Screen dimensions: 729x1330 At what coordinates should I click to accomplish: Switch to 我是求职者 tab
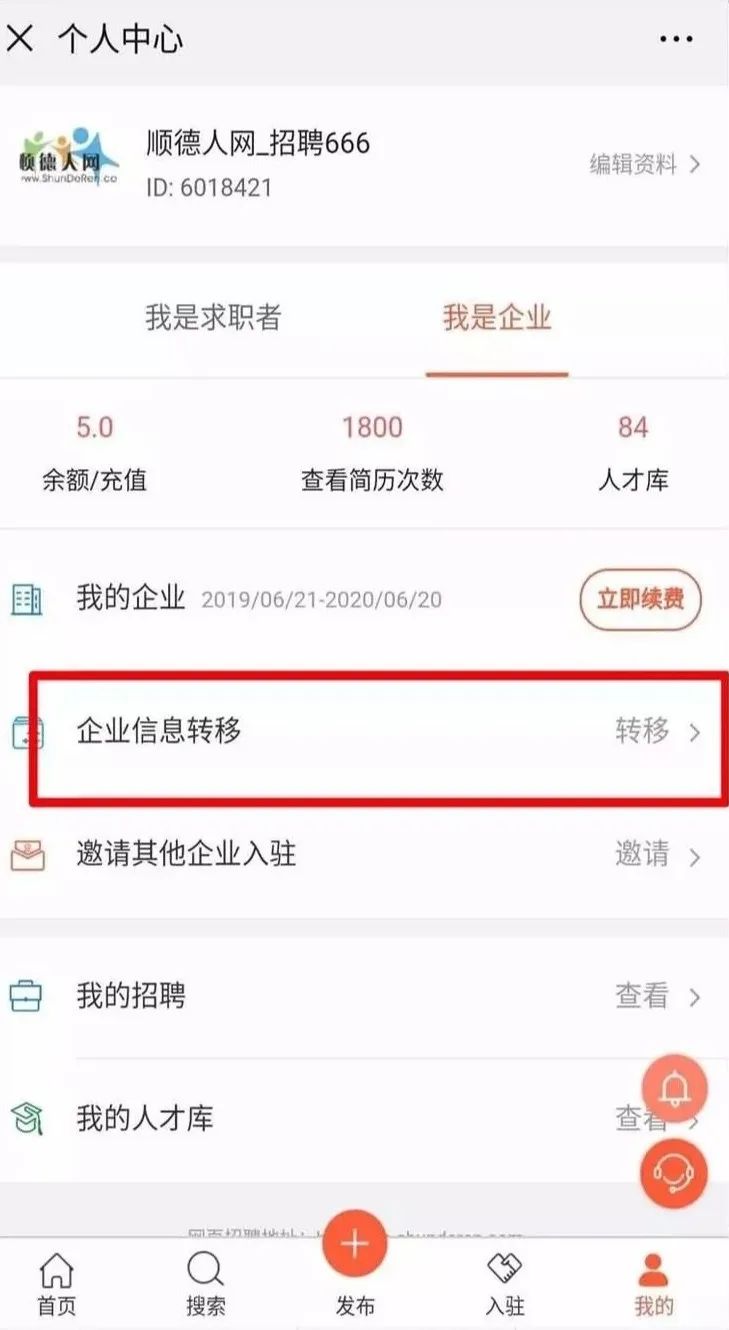[x=213, y=317]
